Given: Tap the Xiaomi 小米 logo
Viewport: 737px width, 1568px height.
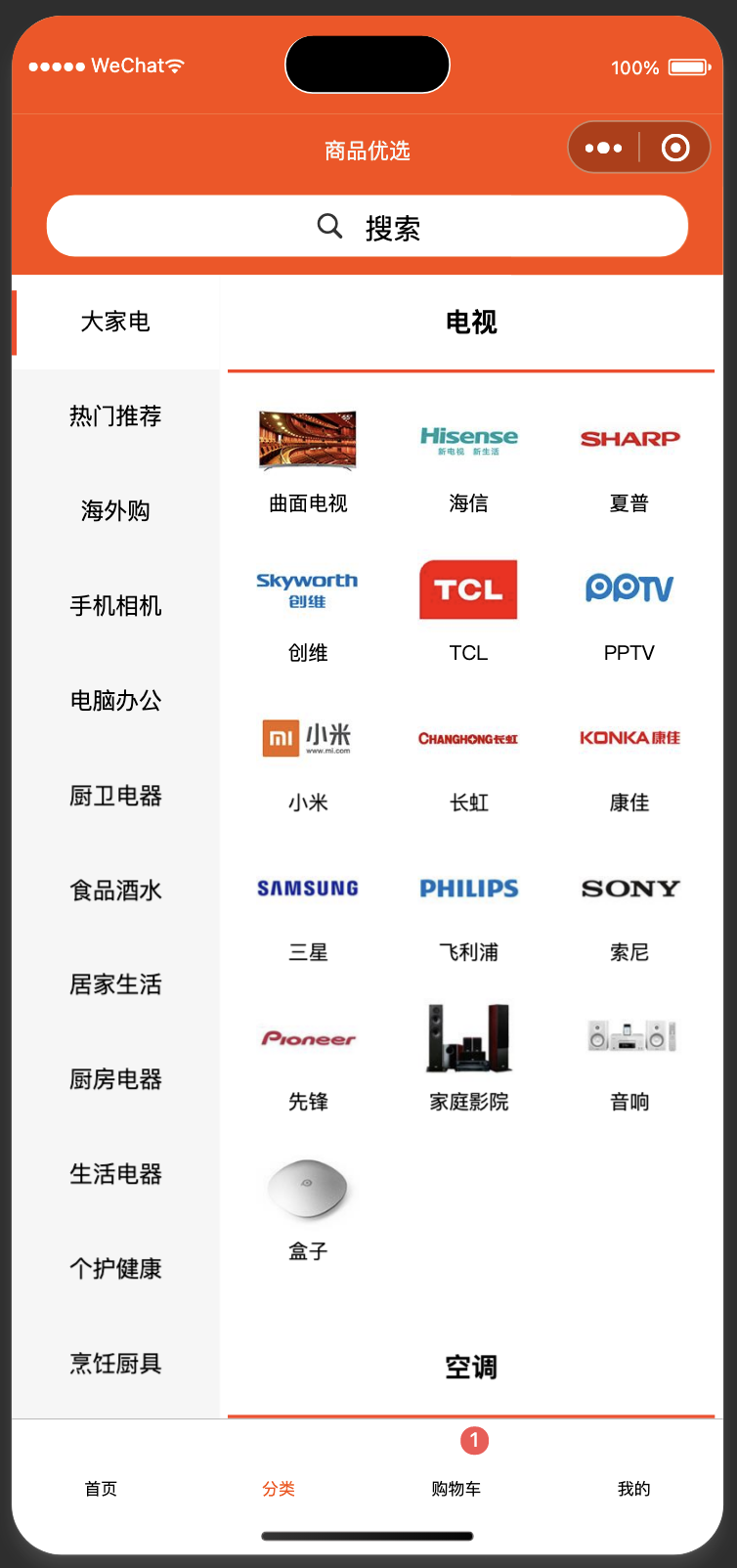Looking at the screenshot, I should tap(308, 739).
